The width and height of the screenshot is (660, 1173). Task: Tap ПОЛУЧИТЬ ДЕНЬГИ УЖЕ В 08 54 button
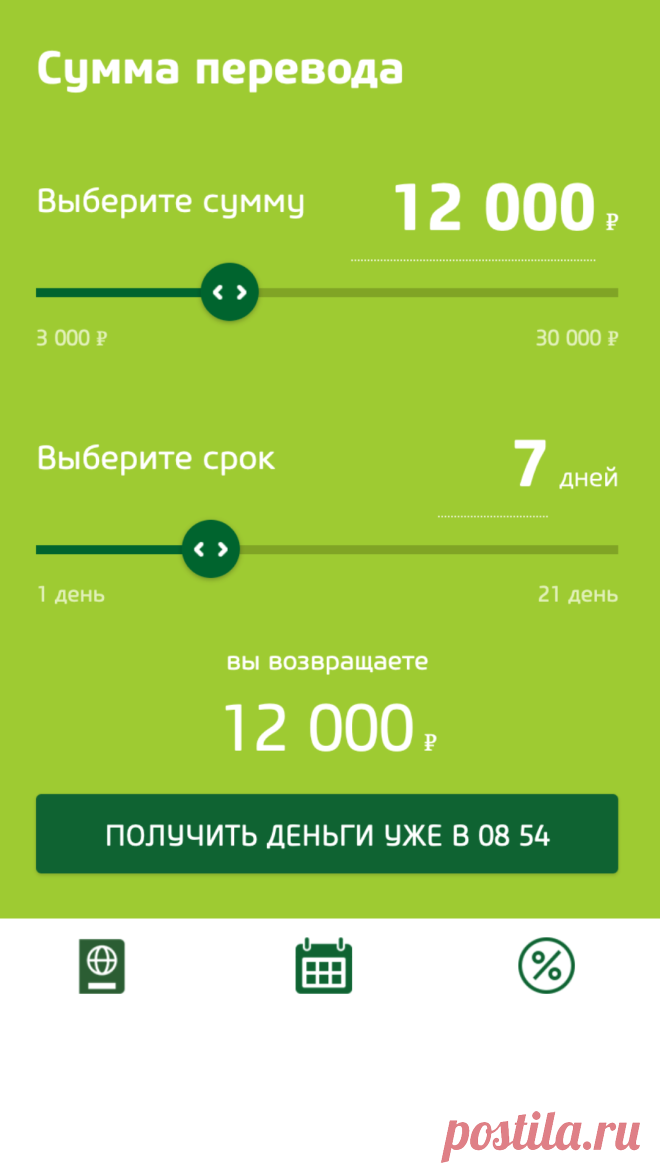pyautogui.click(x=327, y=833)
